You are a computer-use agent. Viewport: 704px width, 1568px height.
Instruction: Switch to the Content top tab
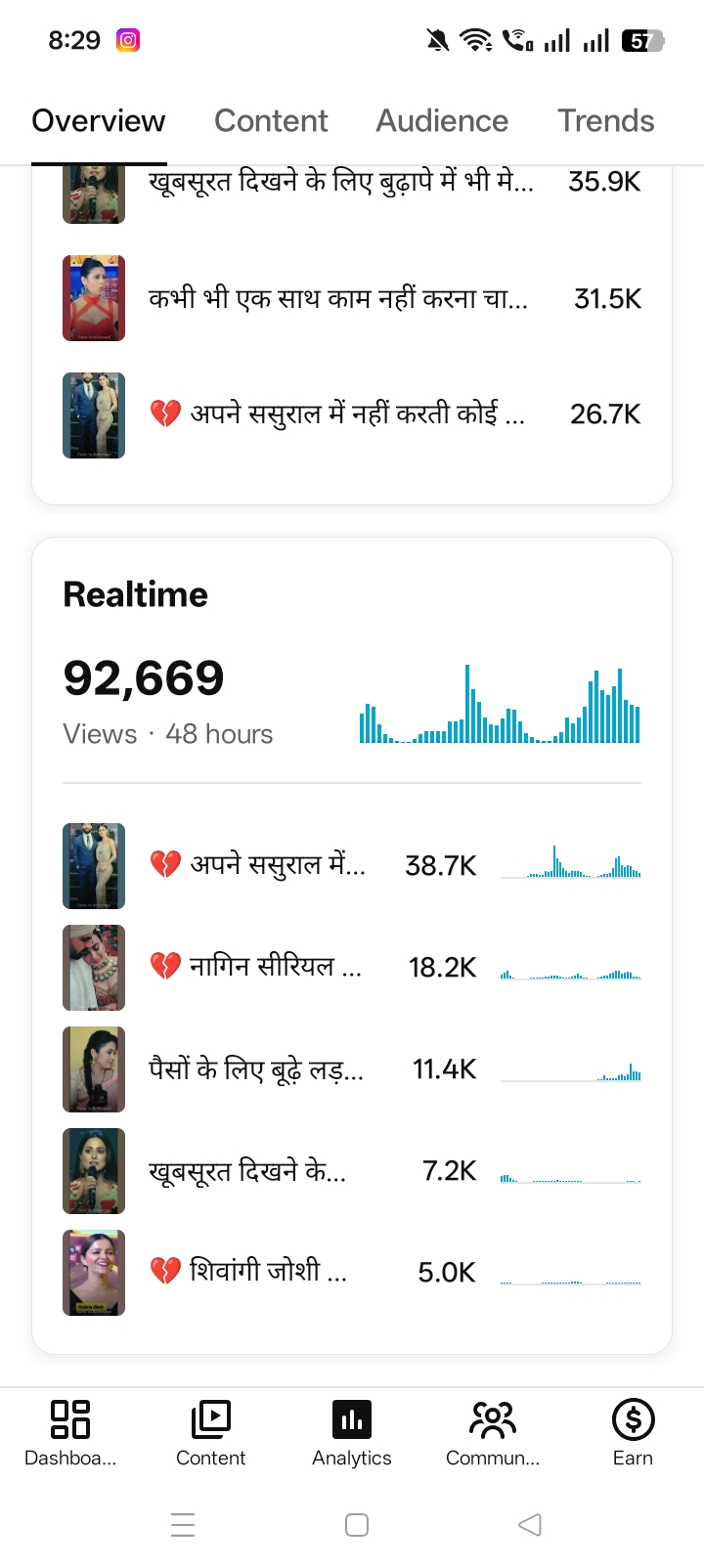pyautogui.click(x=271, y=121)
